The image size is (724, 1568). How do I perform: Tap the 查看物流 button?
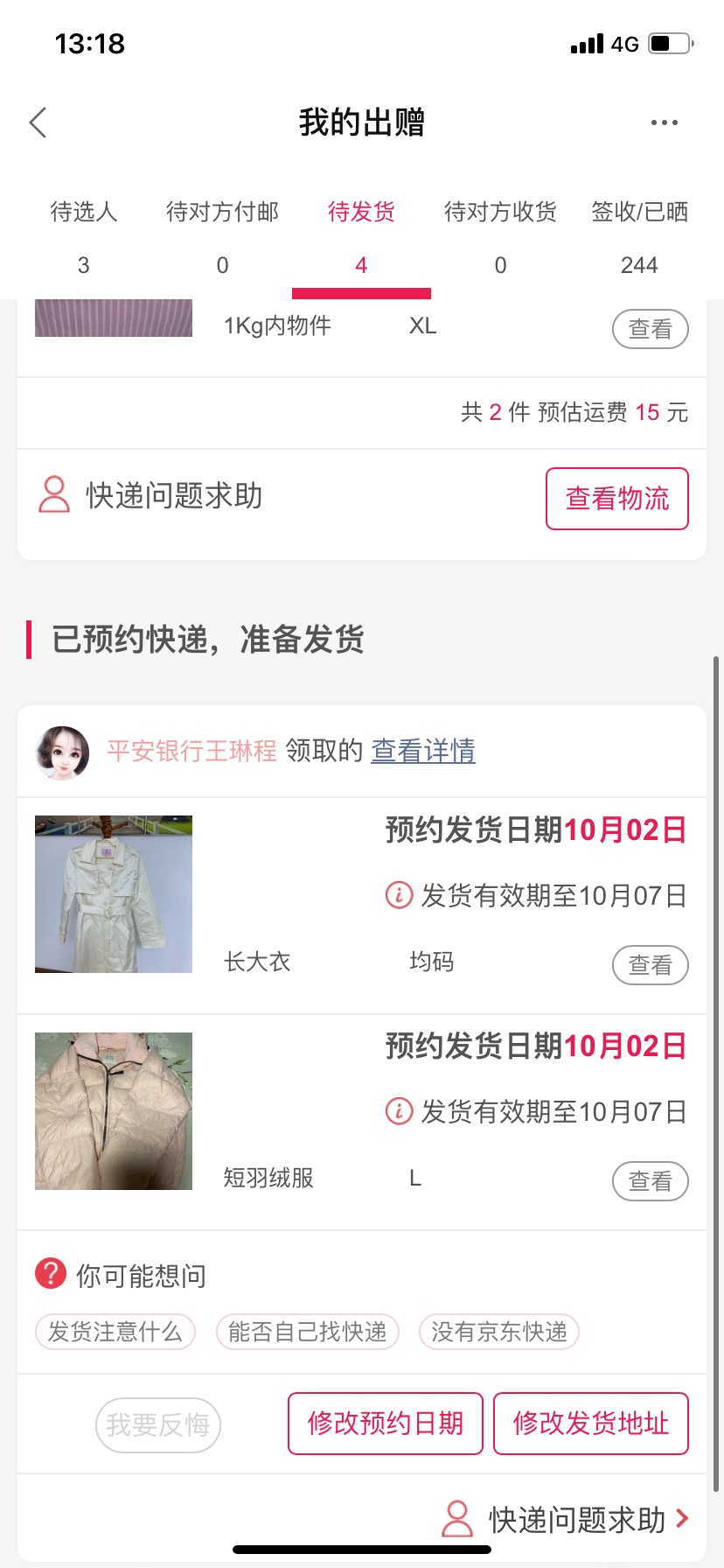(x=616, y=499)
